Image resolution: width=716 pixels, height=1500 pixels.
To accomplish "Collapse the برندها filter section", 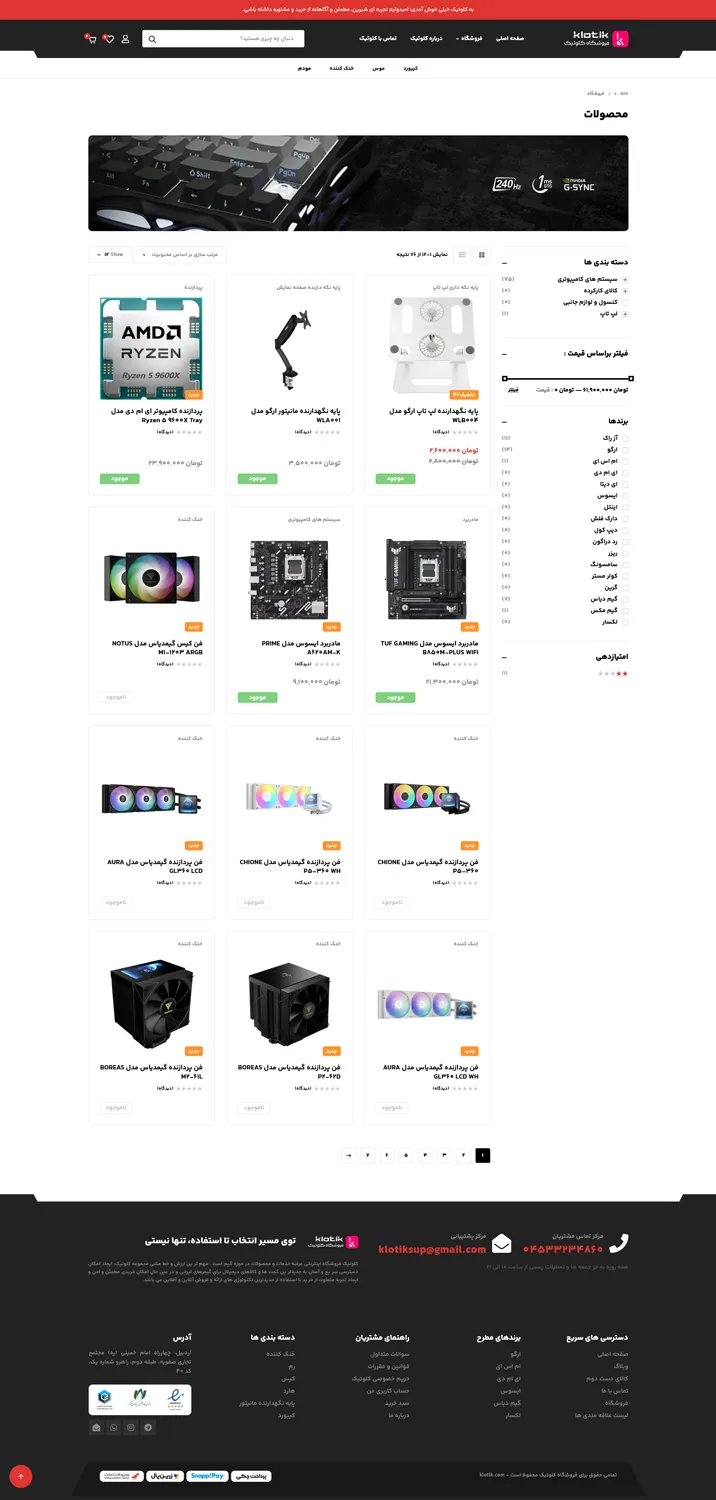I will tap(505, 422).
